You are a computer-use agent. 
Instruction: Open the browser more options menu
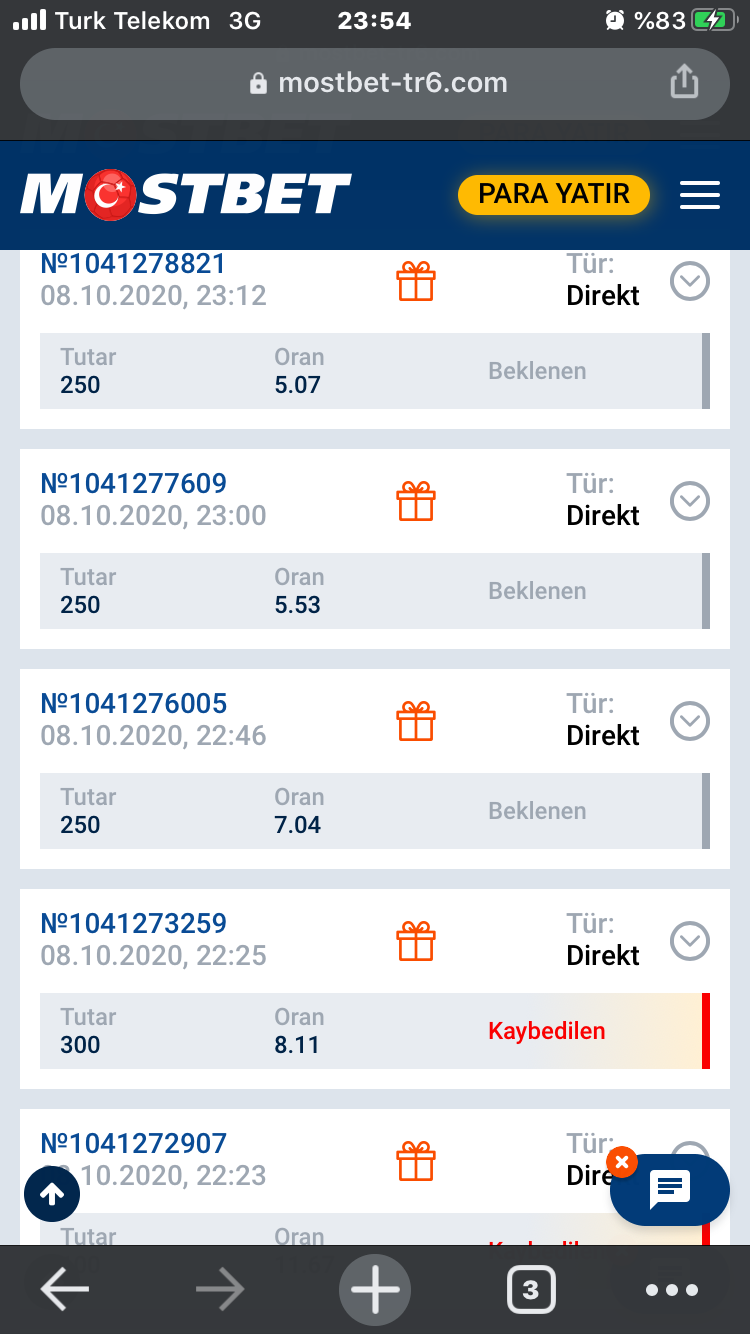pos(672,1290)
